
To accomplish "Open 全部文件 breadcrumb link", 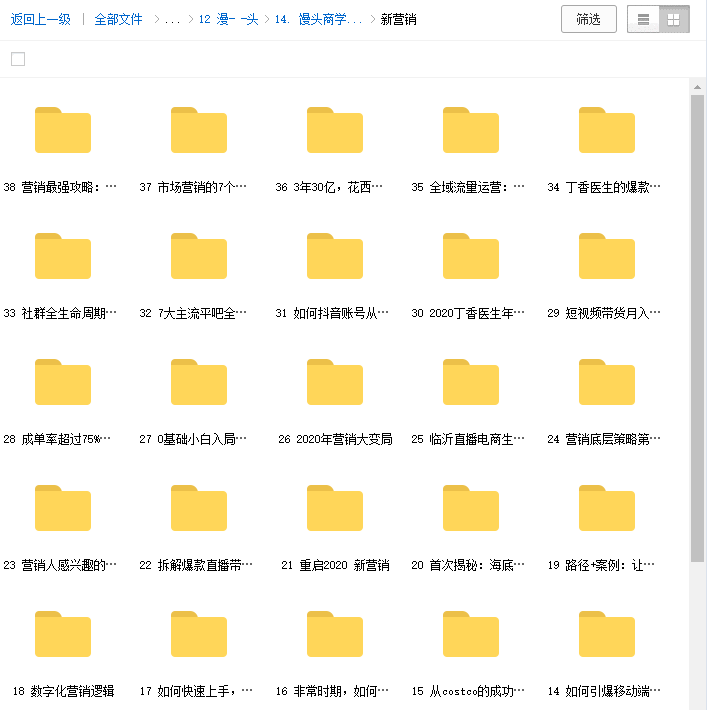I will coord(118,19).
